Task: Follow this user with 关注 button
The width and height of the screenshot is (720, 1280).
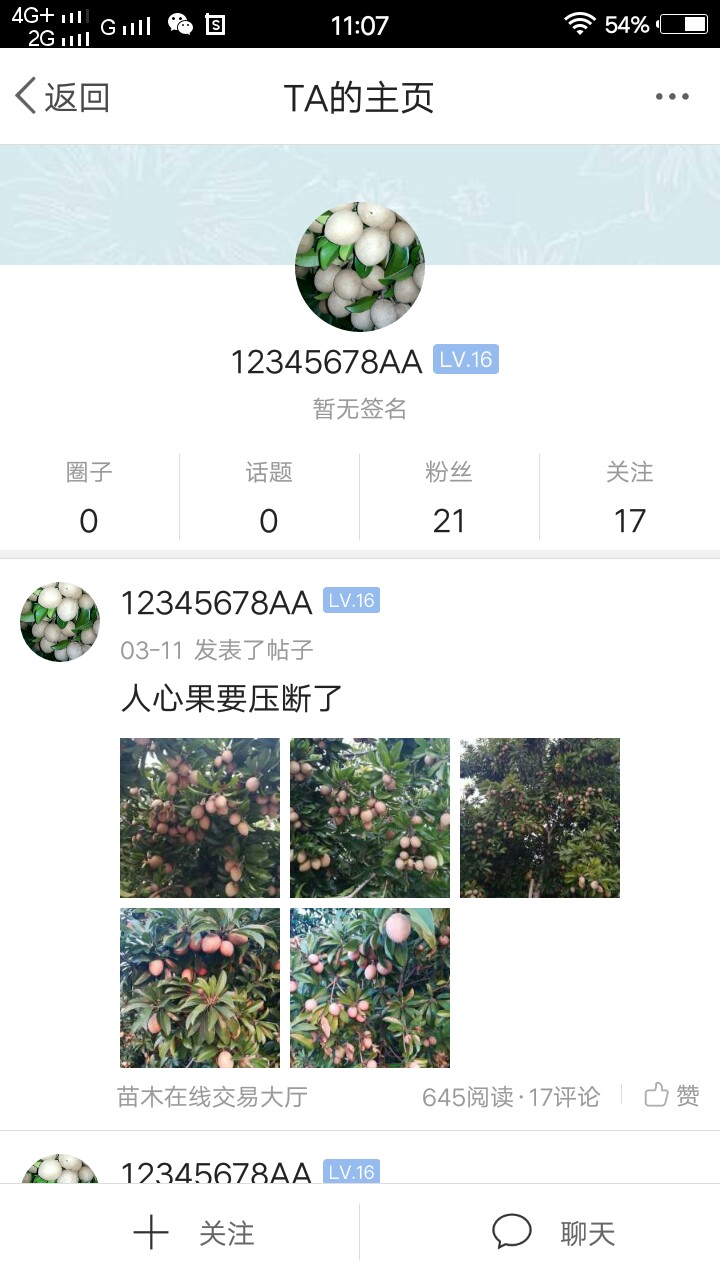Action: click(195, 1233)
